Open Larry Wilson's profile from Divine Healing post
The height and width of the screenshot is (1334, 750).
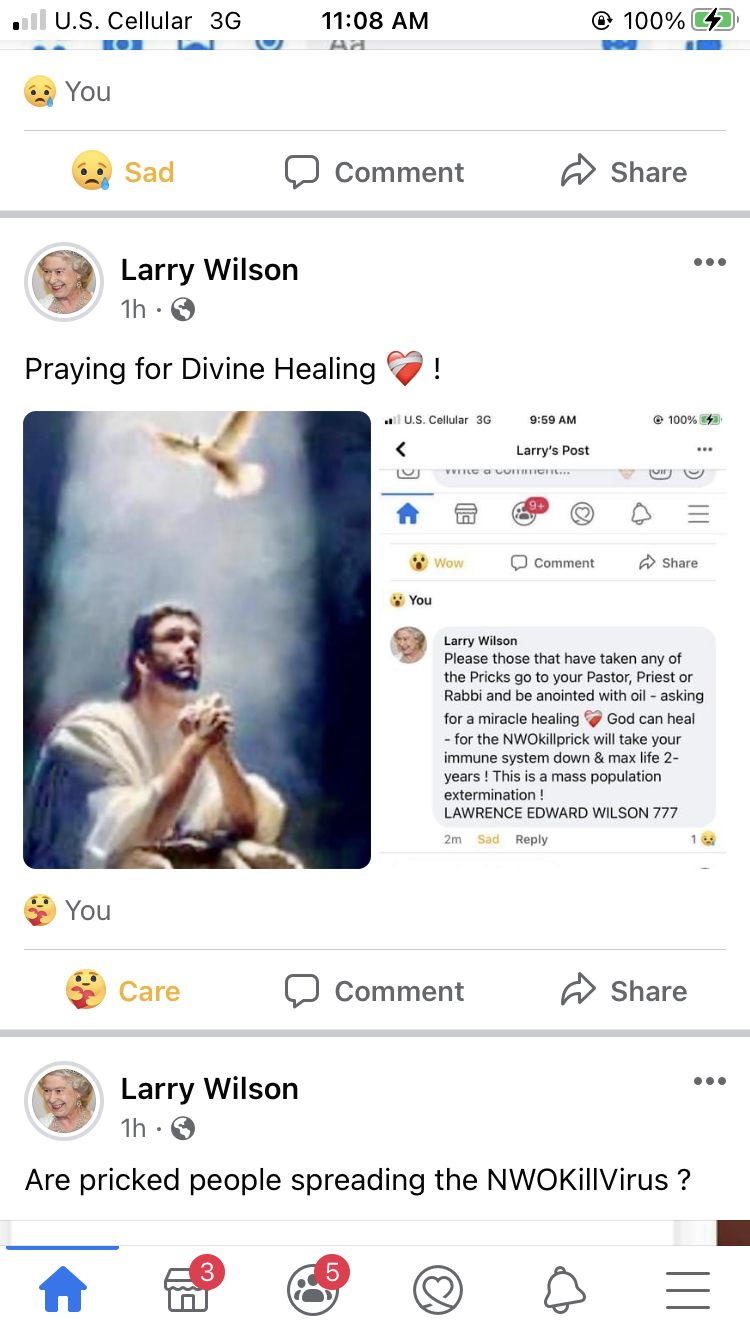coord(209,270)
